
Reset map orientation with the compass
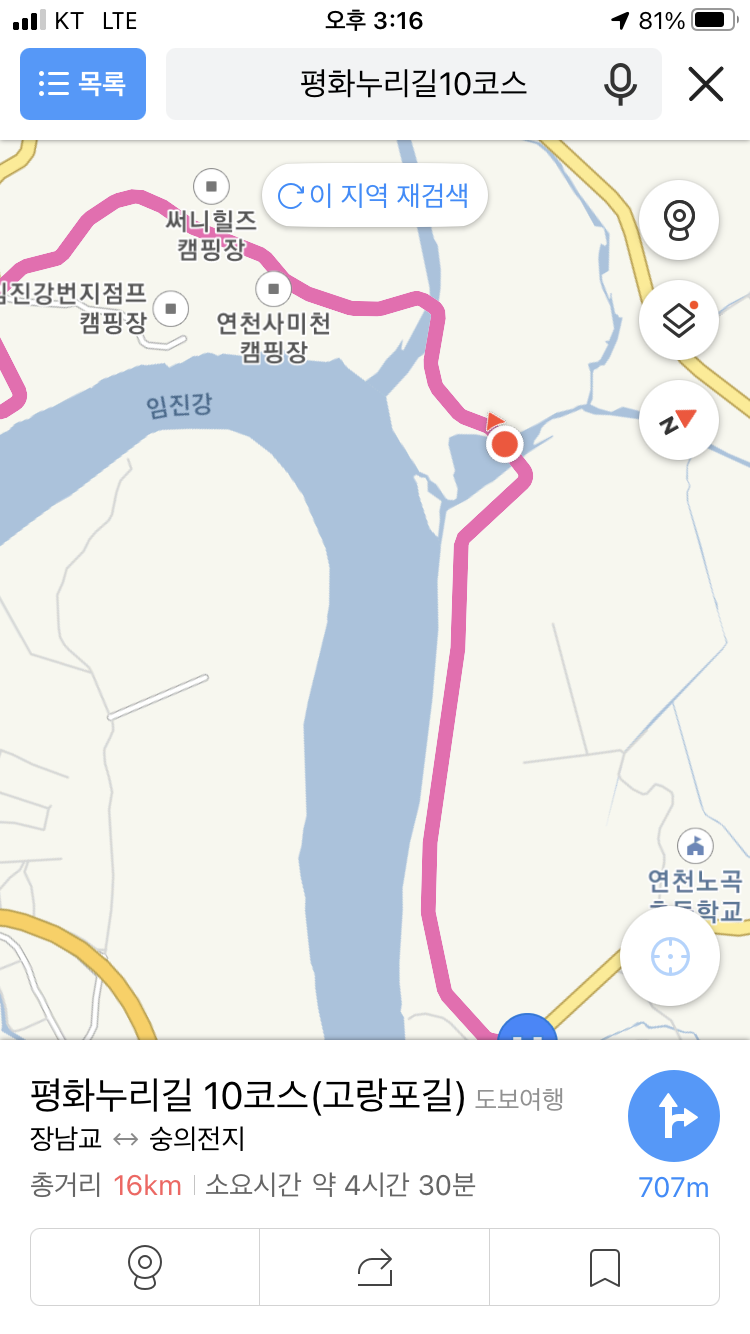coord(678,421)
